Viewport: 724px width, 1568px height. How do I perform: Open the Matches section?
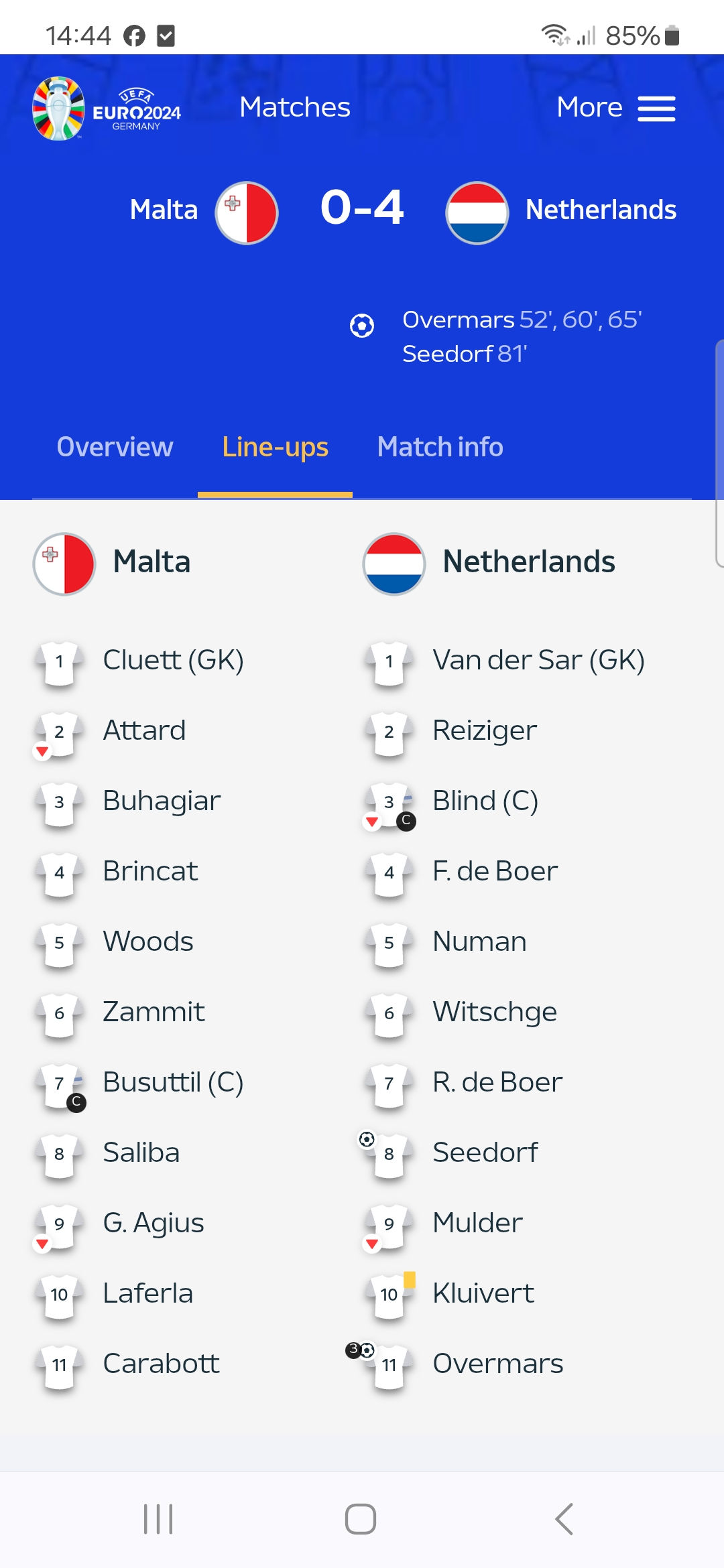click(x=295, y=107)
